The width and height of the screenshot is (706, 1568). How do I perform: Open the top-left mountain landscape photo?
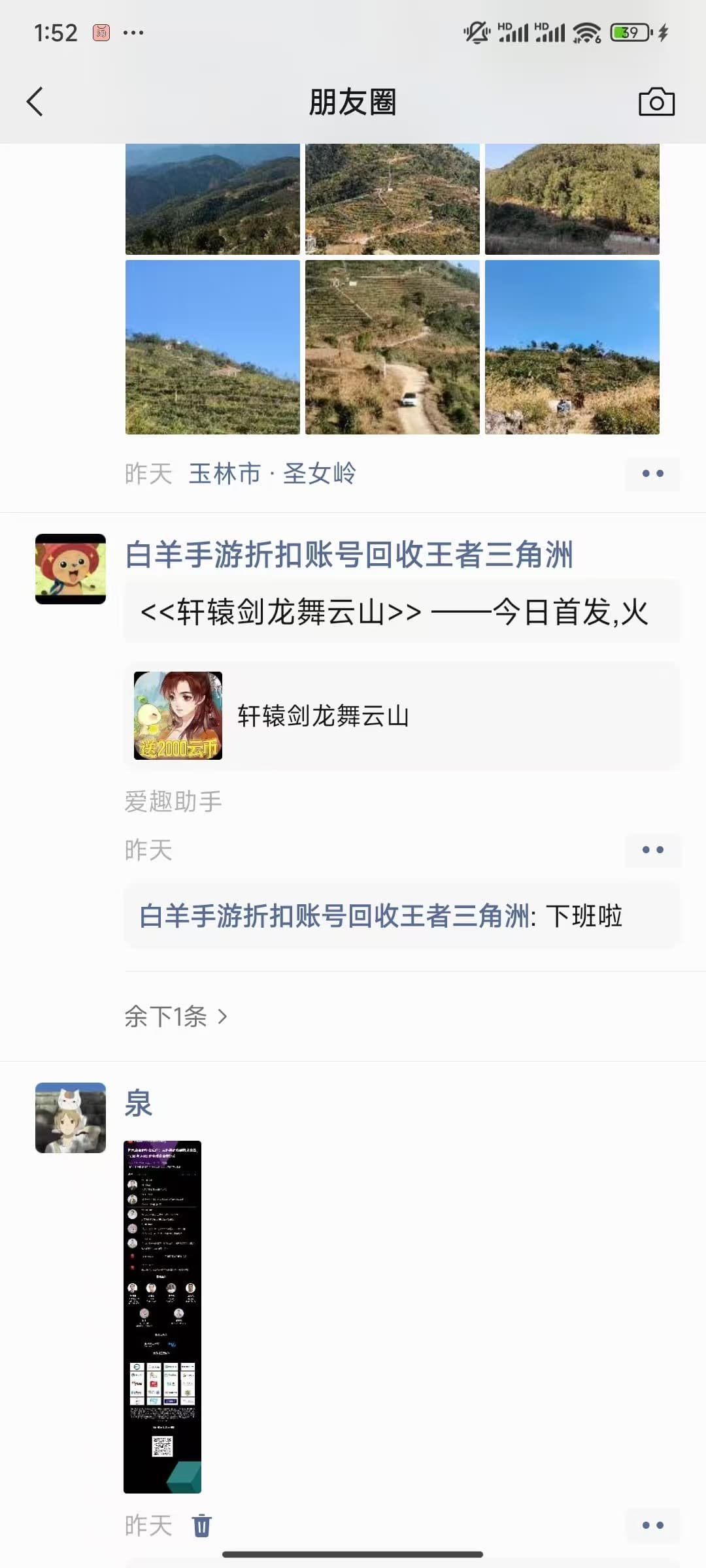click(x=212, y=199)
